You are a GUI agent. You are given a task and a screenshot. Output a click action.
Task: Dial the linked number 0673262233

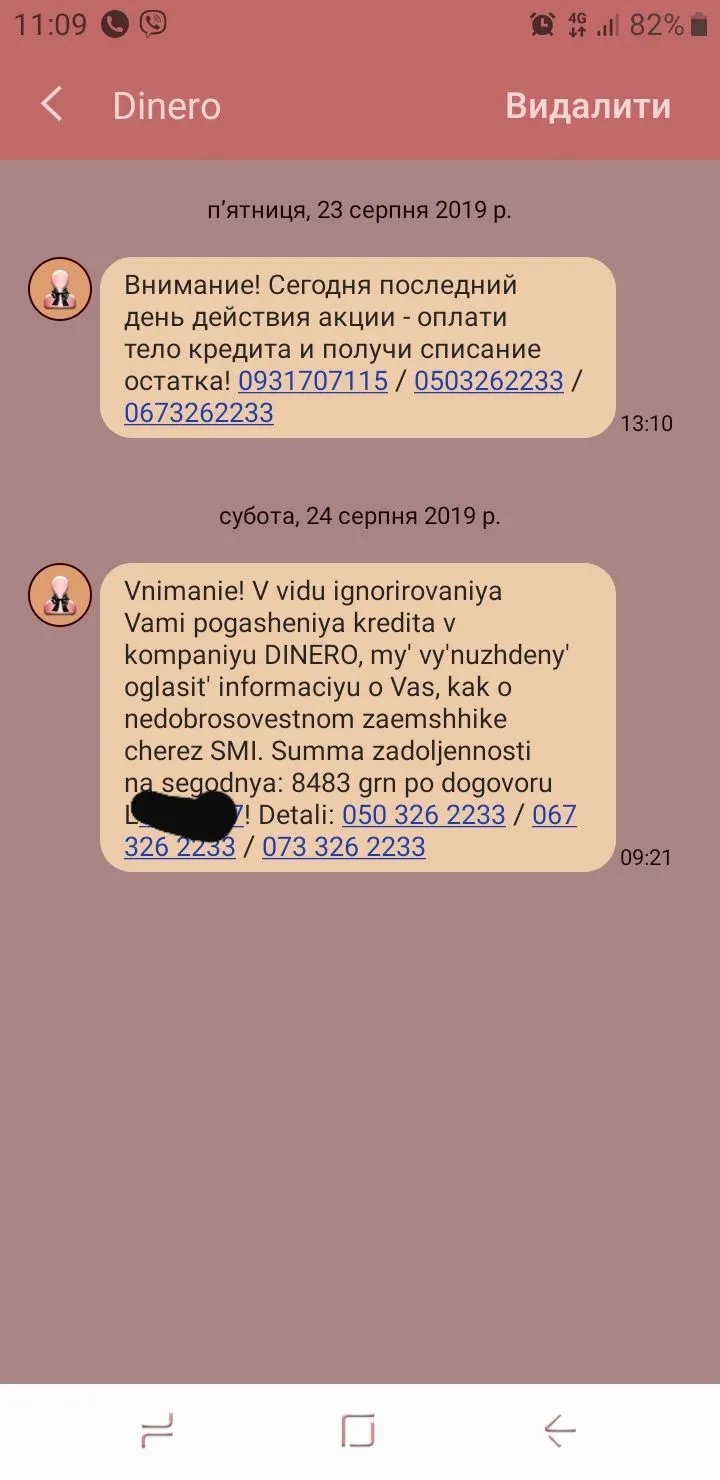point(199,413)
